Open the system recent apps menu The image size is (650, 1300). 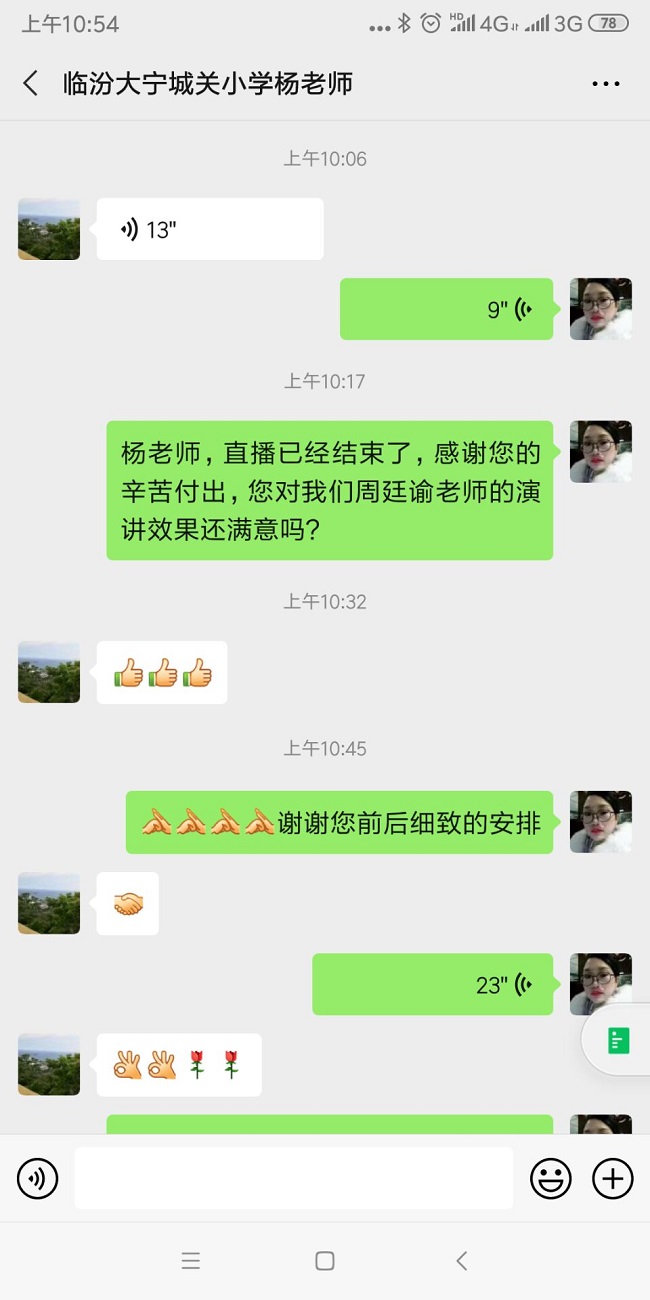click(191, 1261)
